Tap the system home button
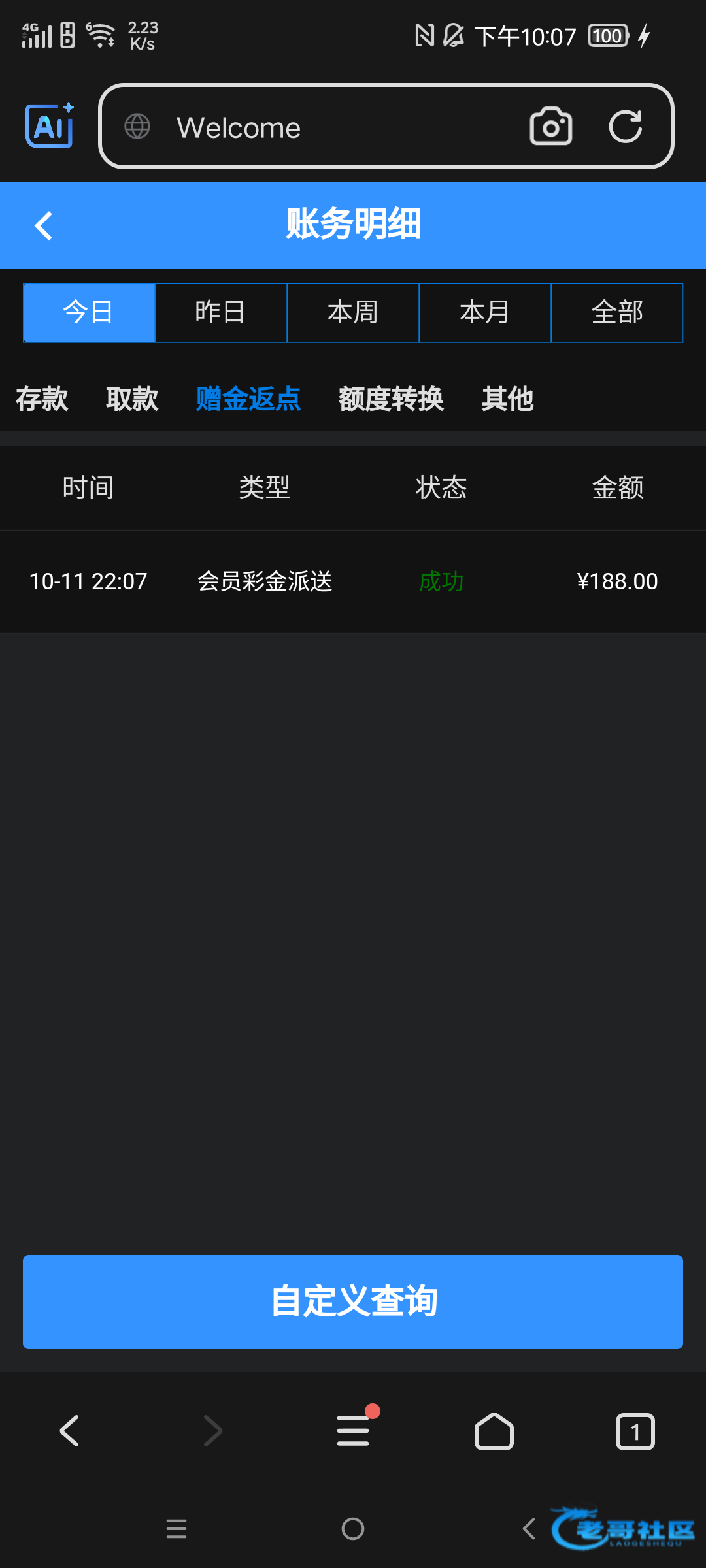 coord(353,1528)
